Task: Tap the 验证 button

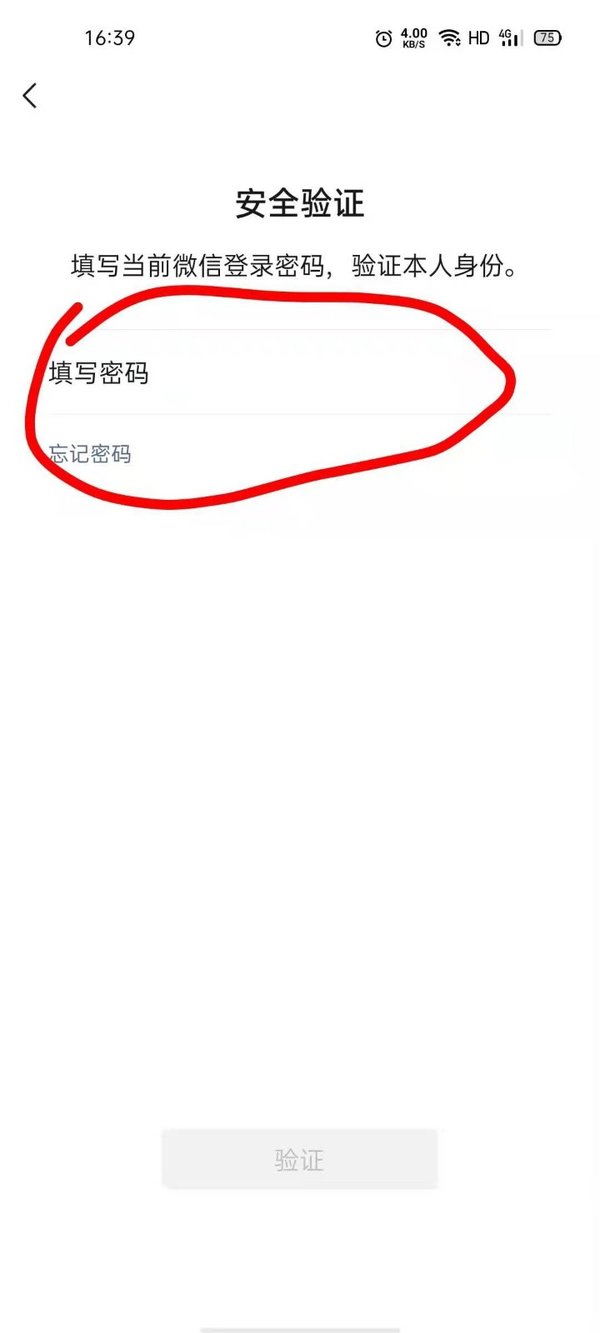Action: pos(299,1160)
